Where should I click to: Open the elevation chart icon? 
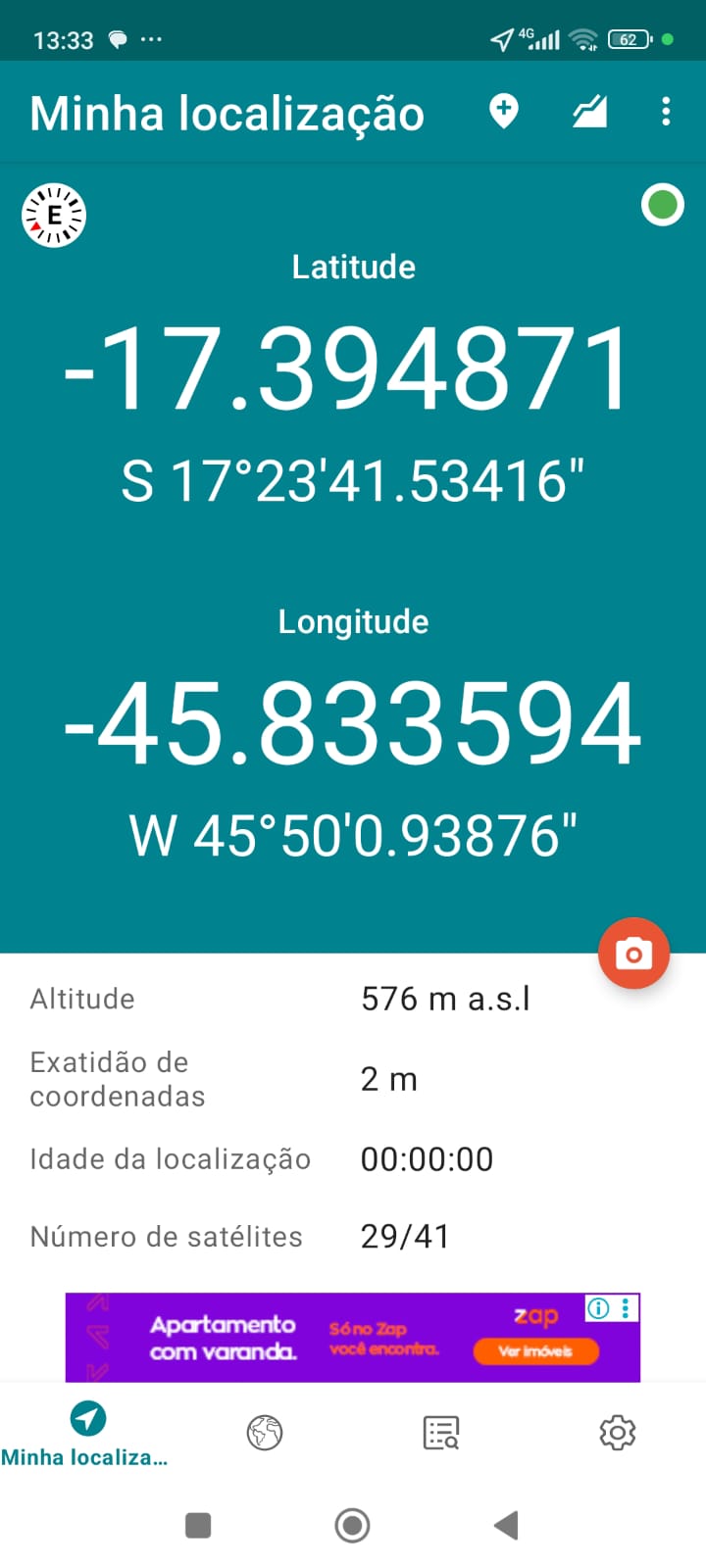(x=589, y=112)
